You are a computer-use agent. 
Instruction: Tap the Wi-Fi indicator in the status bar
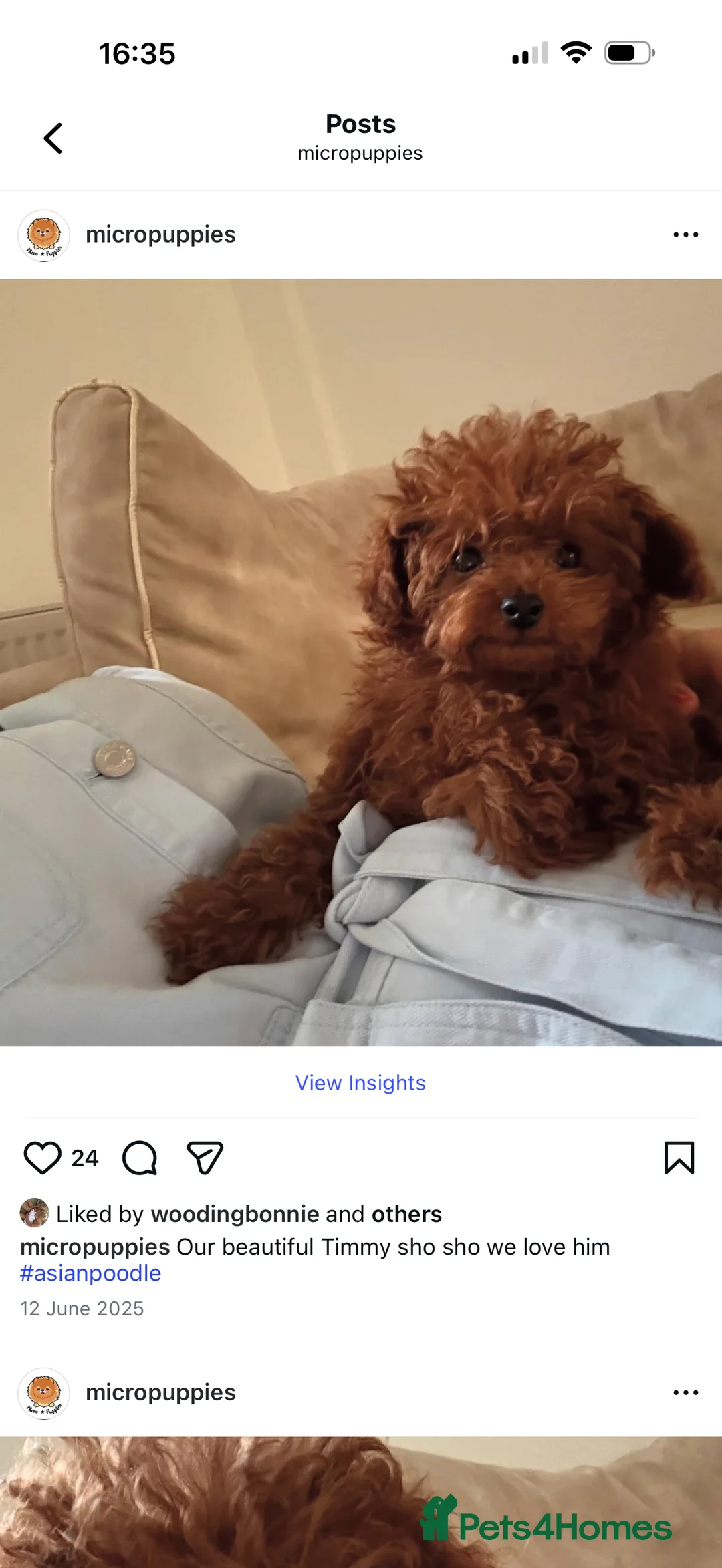click(x=576, y=52)
